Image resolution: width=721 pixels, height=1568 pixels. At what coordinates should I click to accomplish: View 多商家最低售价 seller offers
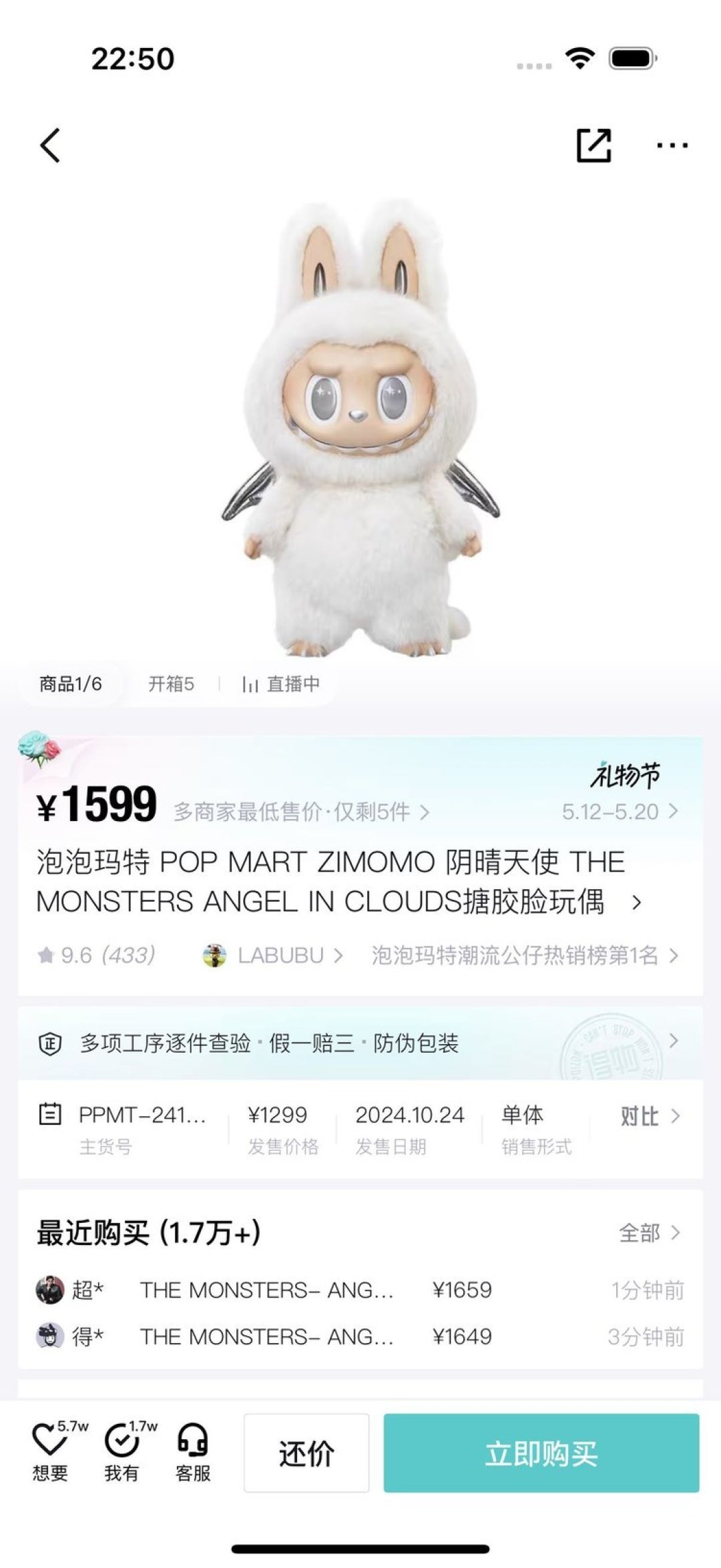point(300,812)
